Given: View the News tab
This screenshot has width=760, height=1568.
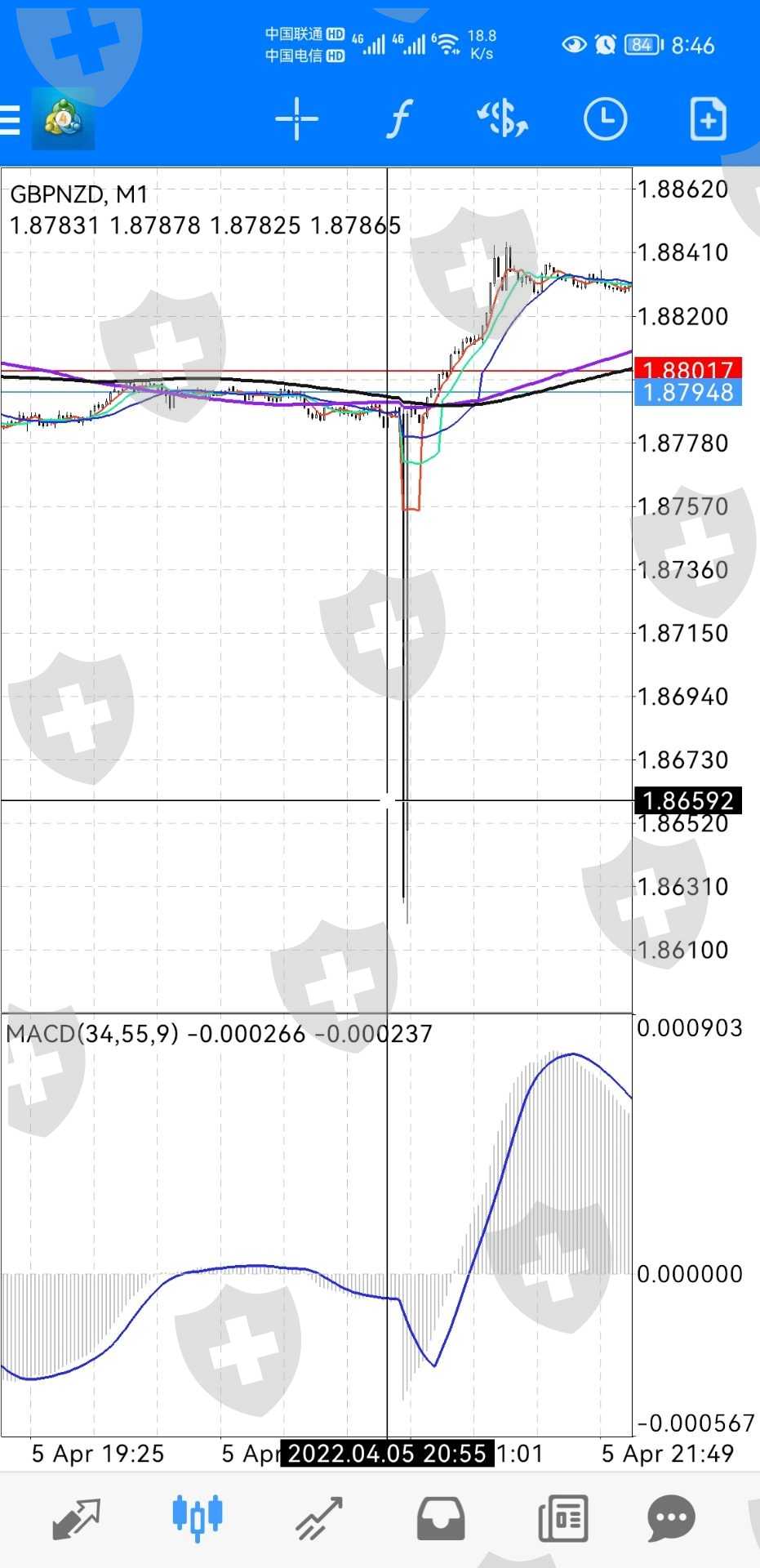Looking at the screenshot, I should tap(563, 1520).
